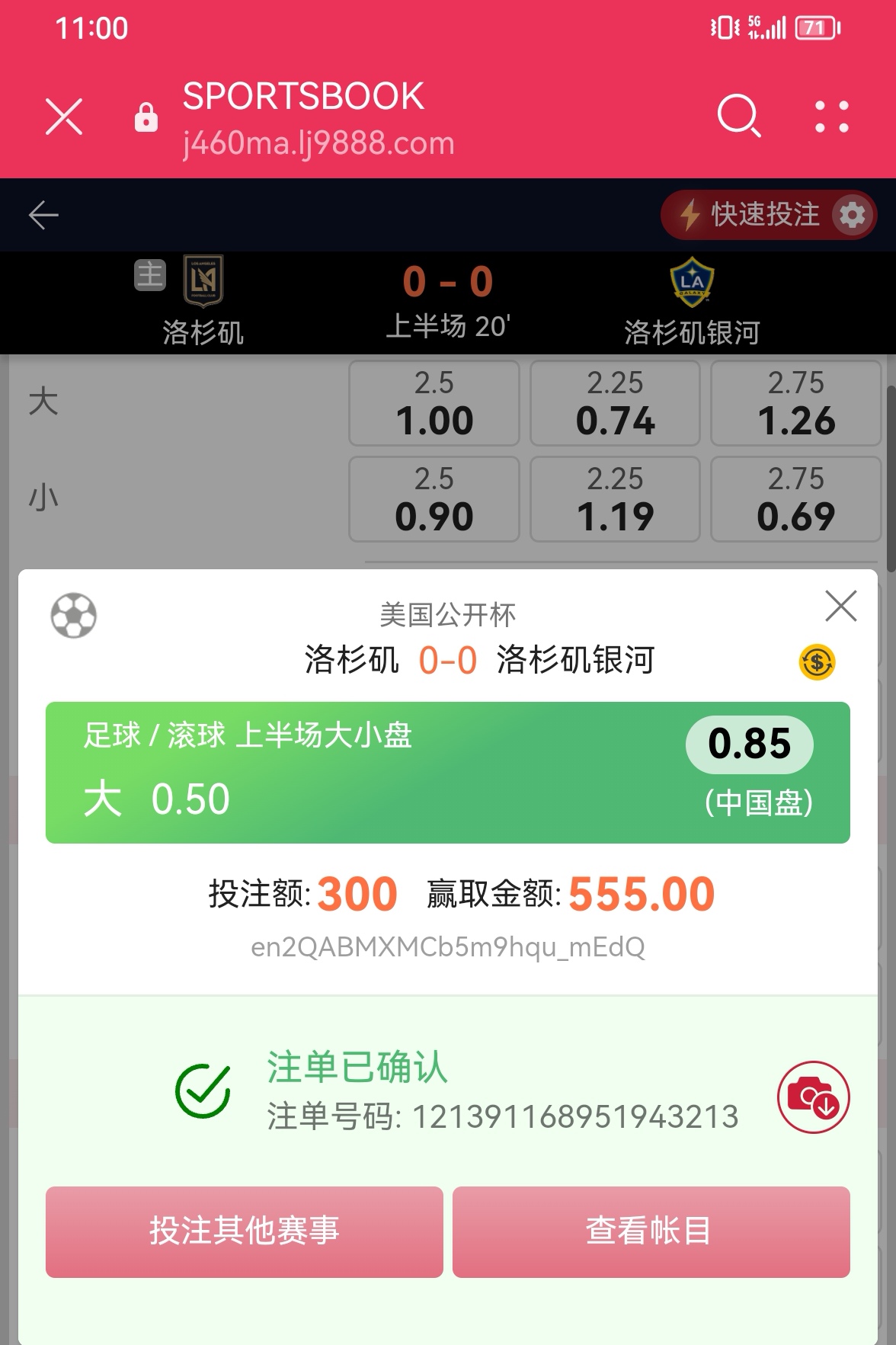Open quick bet settings gear
896x1345 pixels.
[x=852, y=215]
